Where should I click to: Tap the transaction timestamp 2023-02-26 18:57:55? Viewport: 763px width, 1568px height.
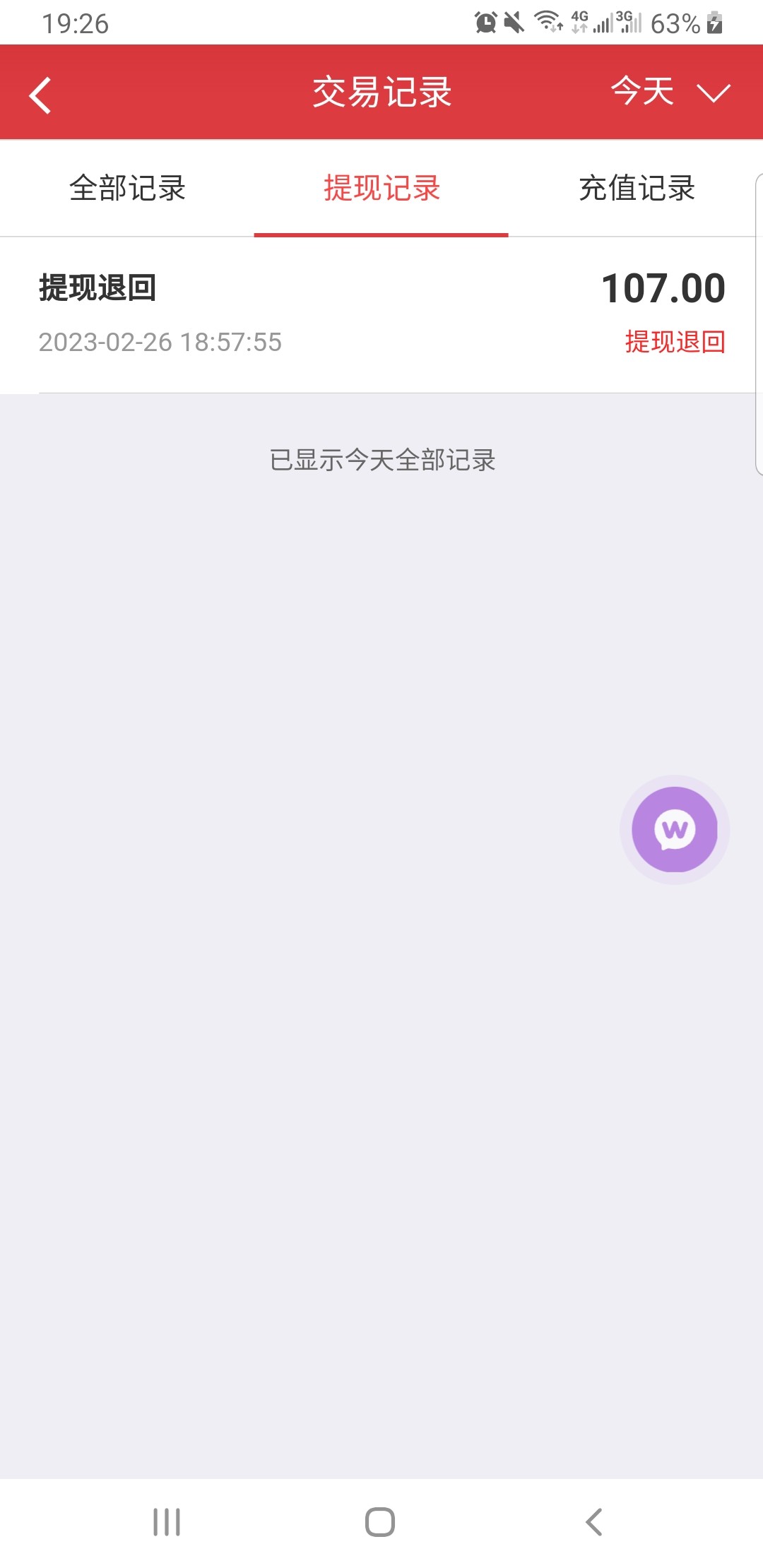pyautogui.click(x=160, y=344)
